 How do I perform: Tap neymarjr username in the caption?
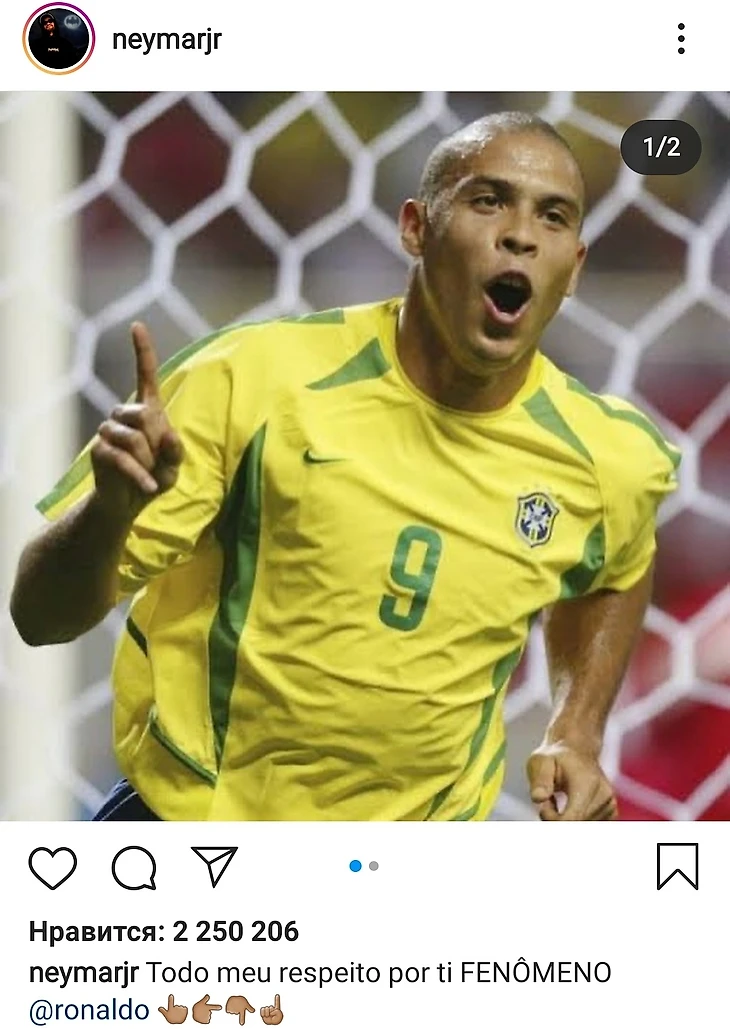coord(84,972)
